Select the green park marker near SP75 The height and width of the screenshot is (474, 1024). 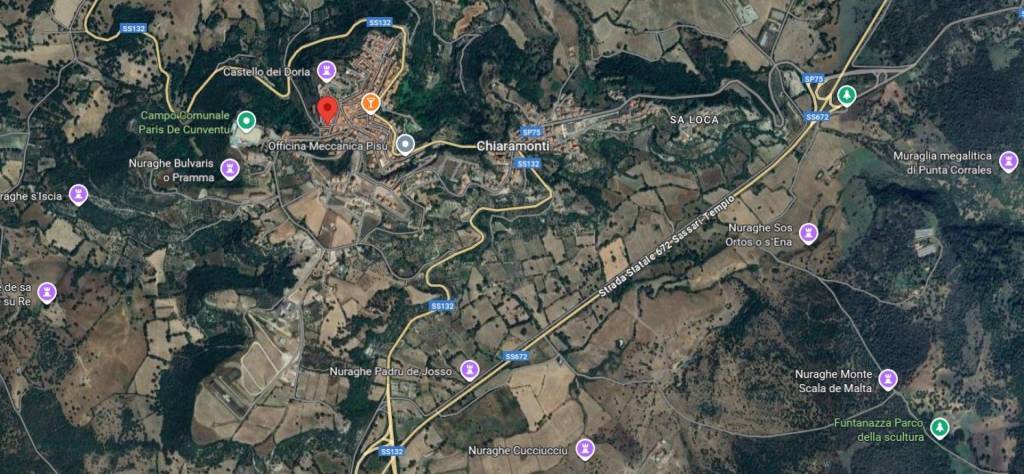tap(847, 95)
